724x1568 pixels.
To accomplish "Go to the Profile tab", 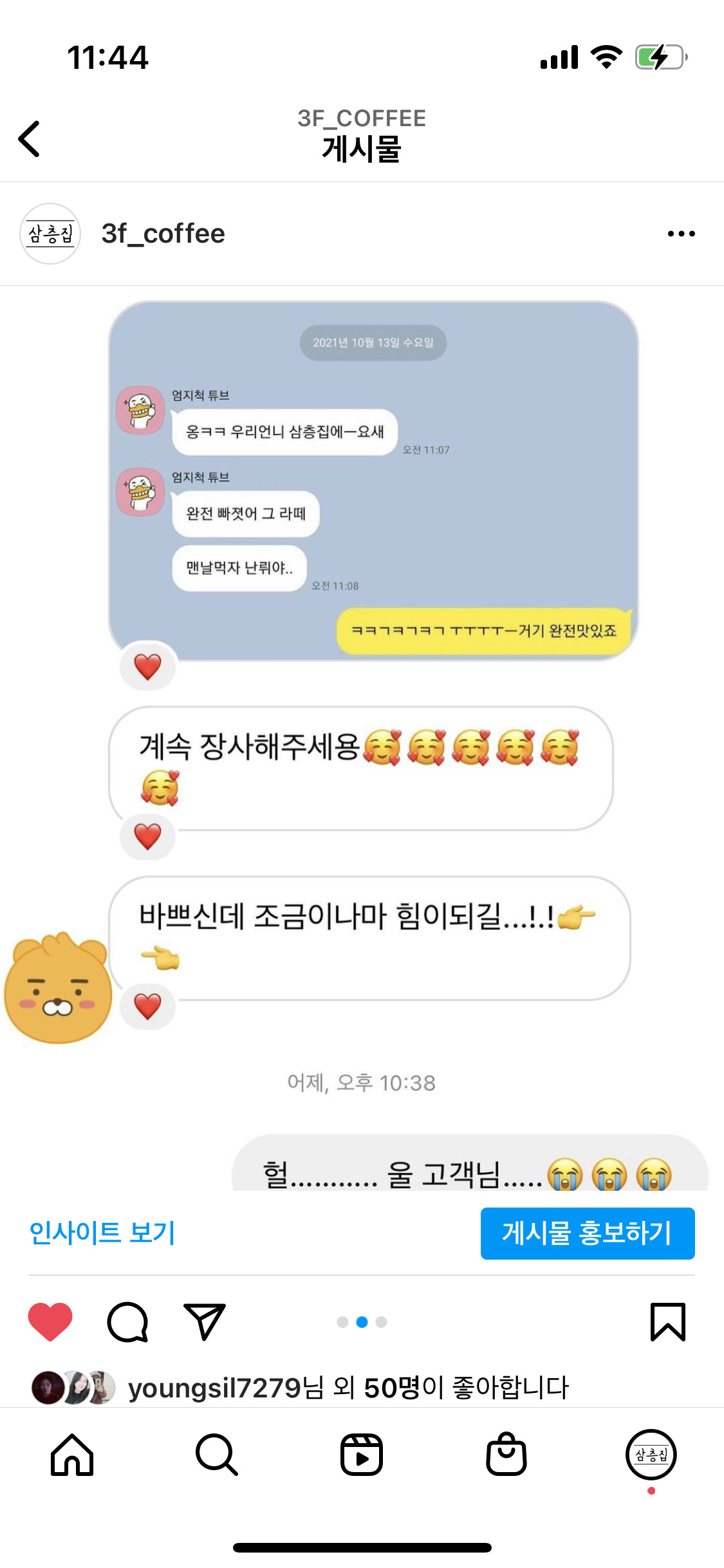I will point(651,1455).
